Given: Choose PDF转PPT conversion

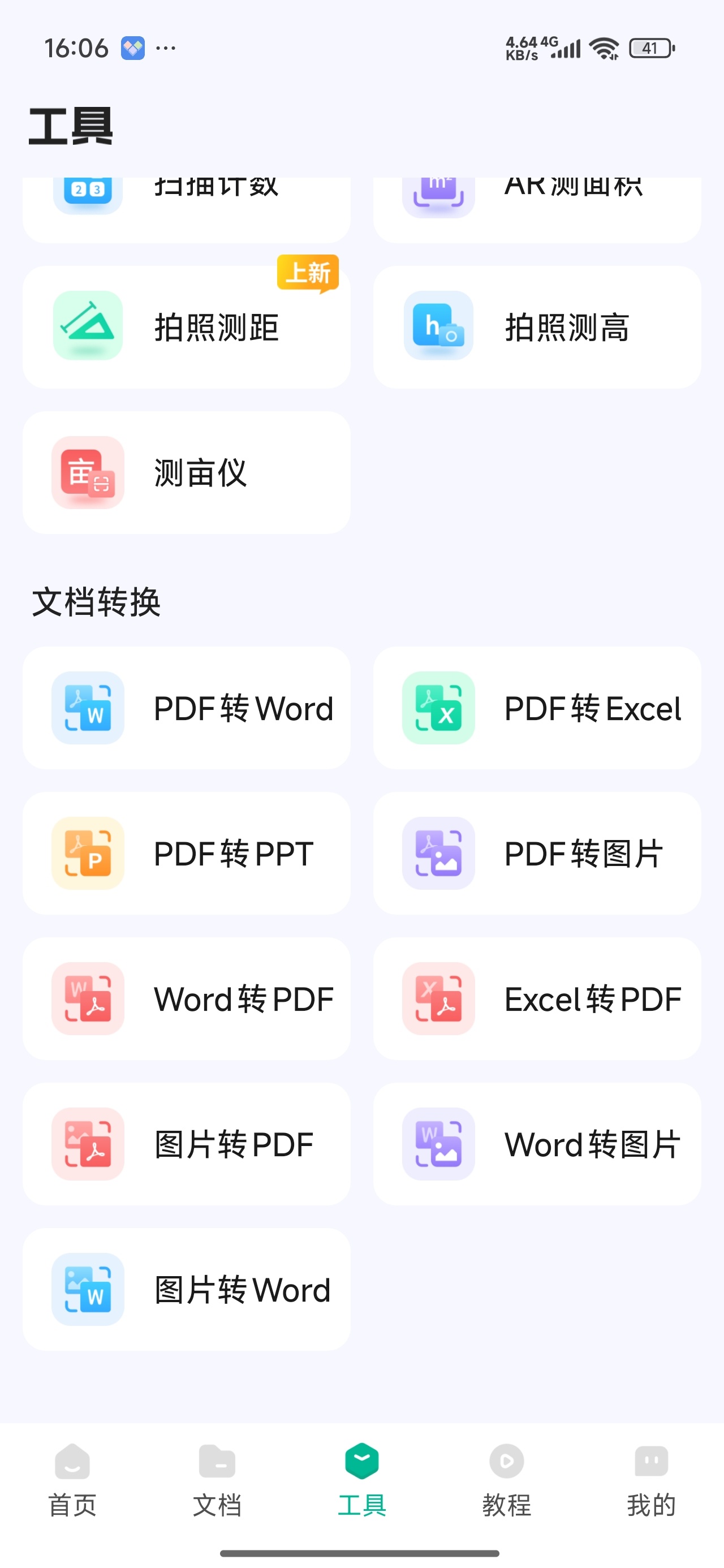Looking at the screenshot, I should [186, 854].
